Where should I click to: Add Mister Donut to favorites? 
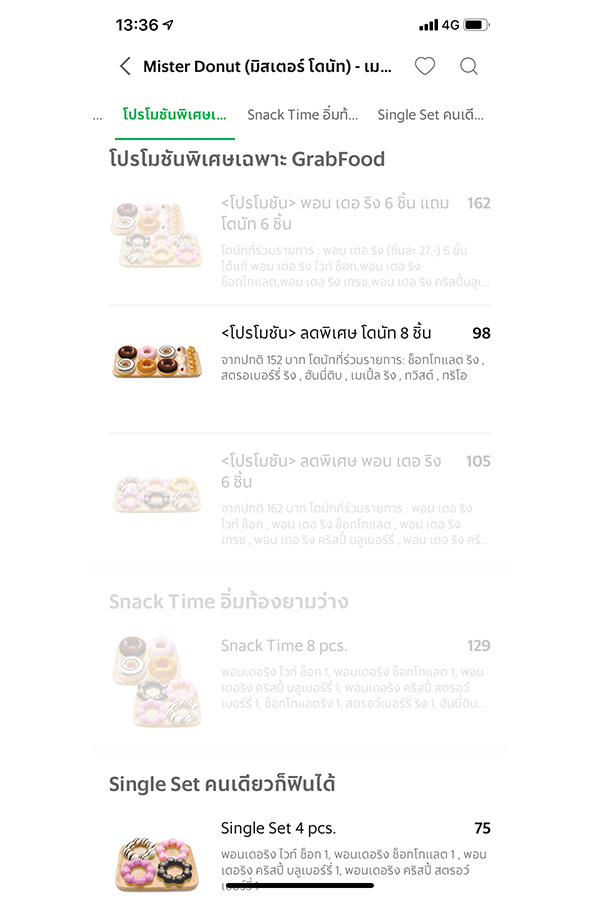point(425,67)
